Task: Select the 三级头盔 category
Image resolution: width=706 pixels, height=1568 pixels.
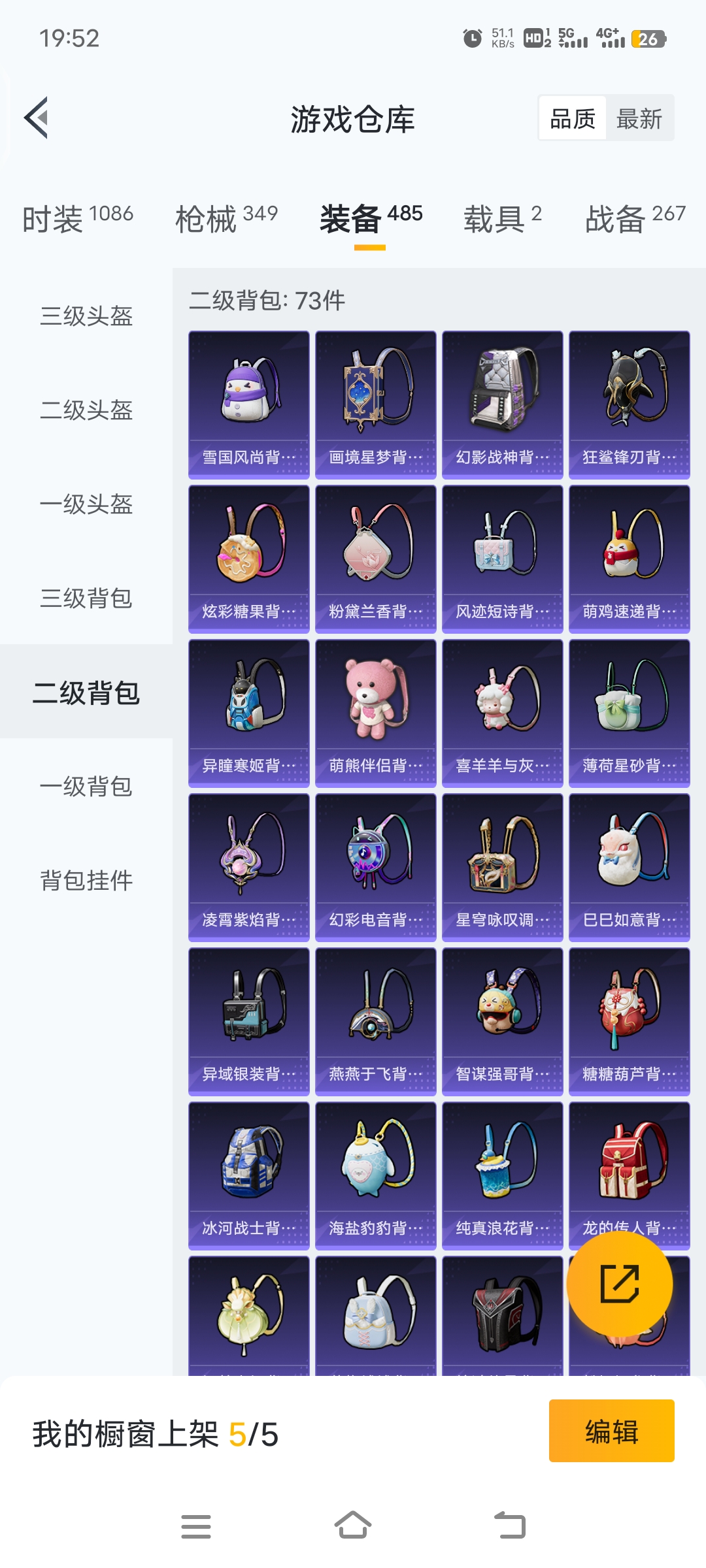Action: click(86, 316)
